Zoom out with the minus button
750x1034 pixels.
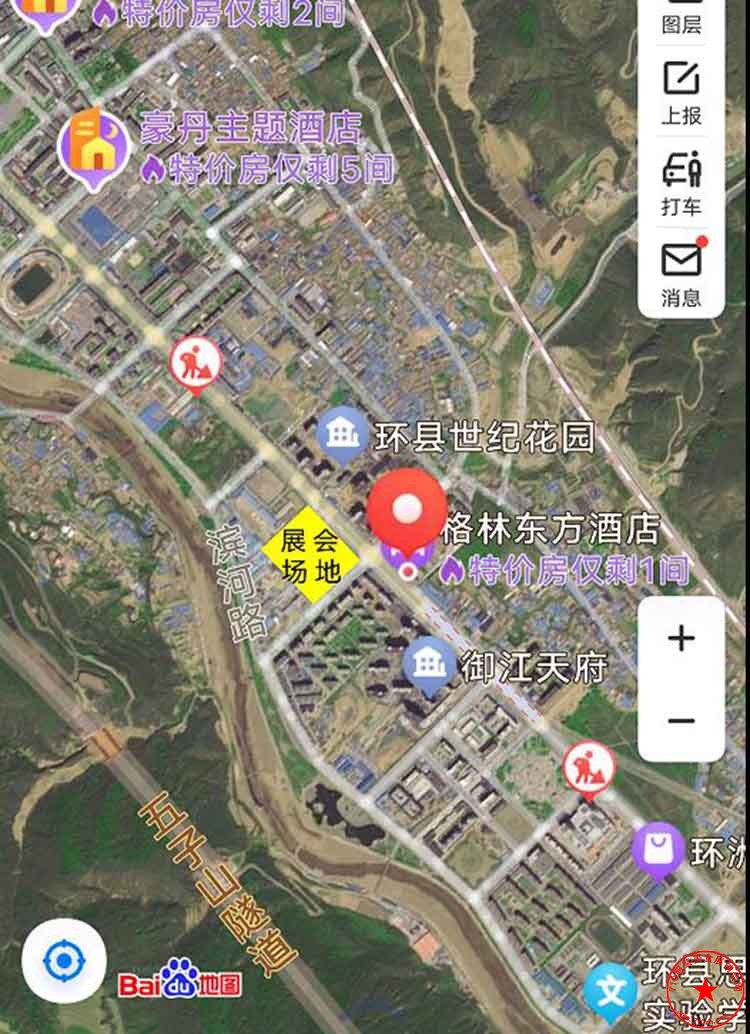point(681,721)
